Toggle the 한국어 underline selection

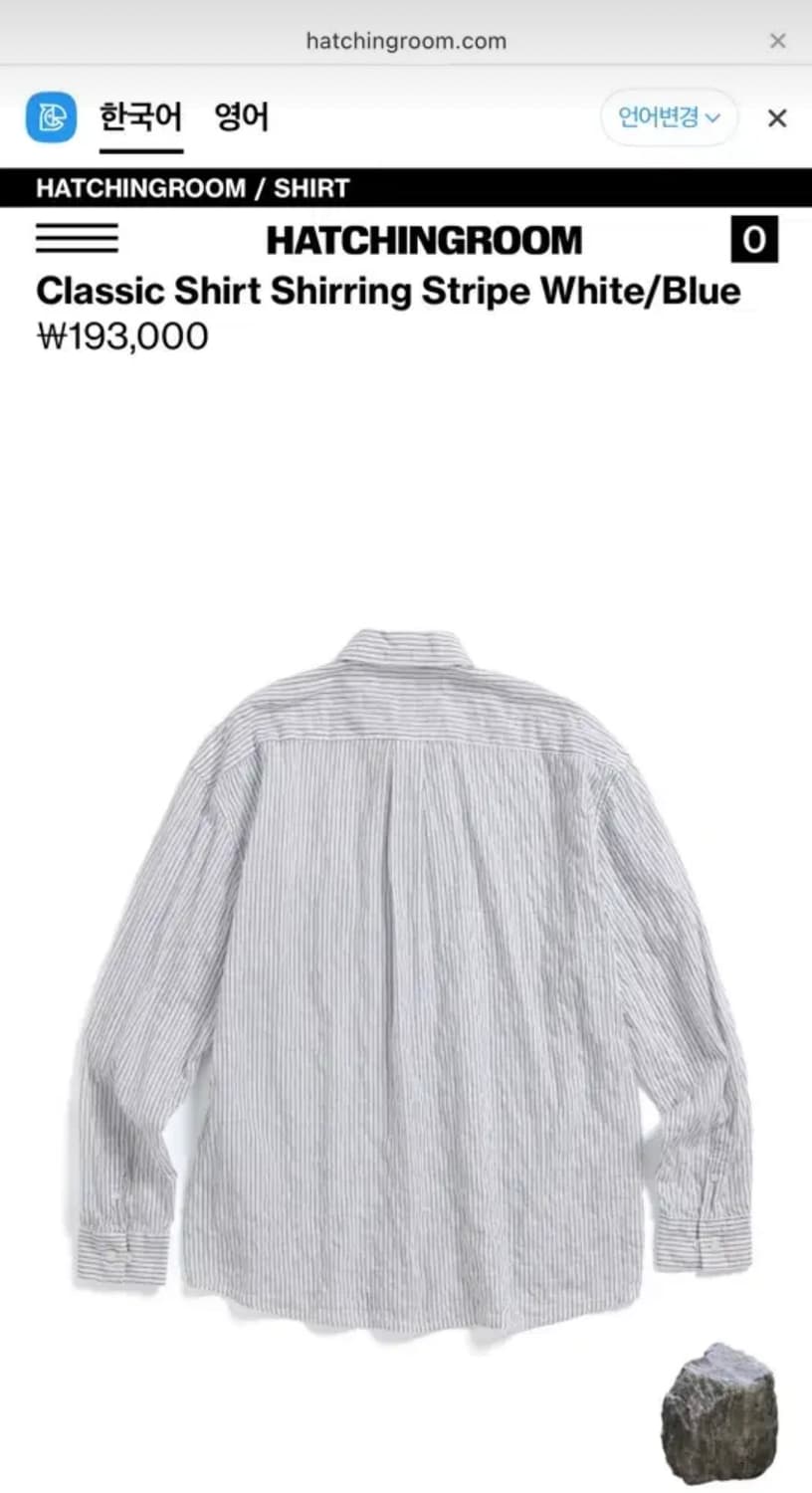pyautogui.click(x=139, y=149)
